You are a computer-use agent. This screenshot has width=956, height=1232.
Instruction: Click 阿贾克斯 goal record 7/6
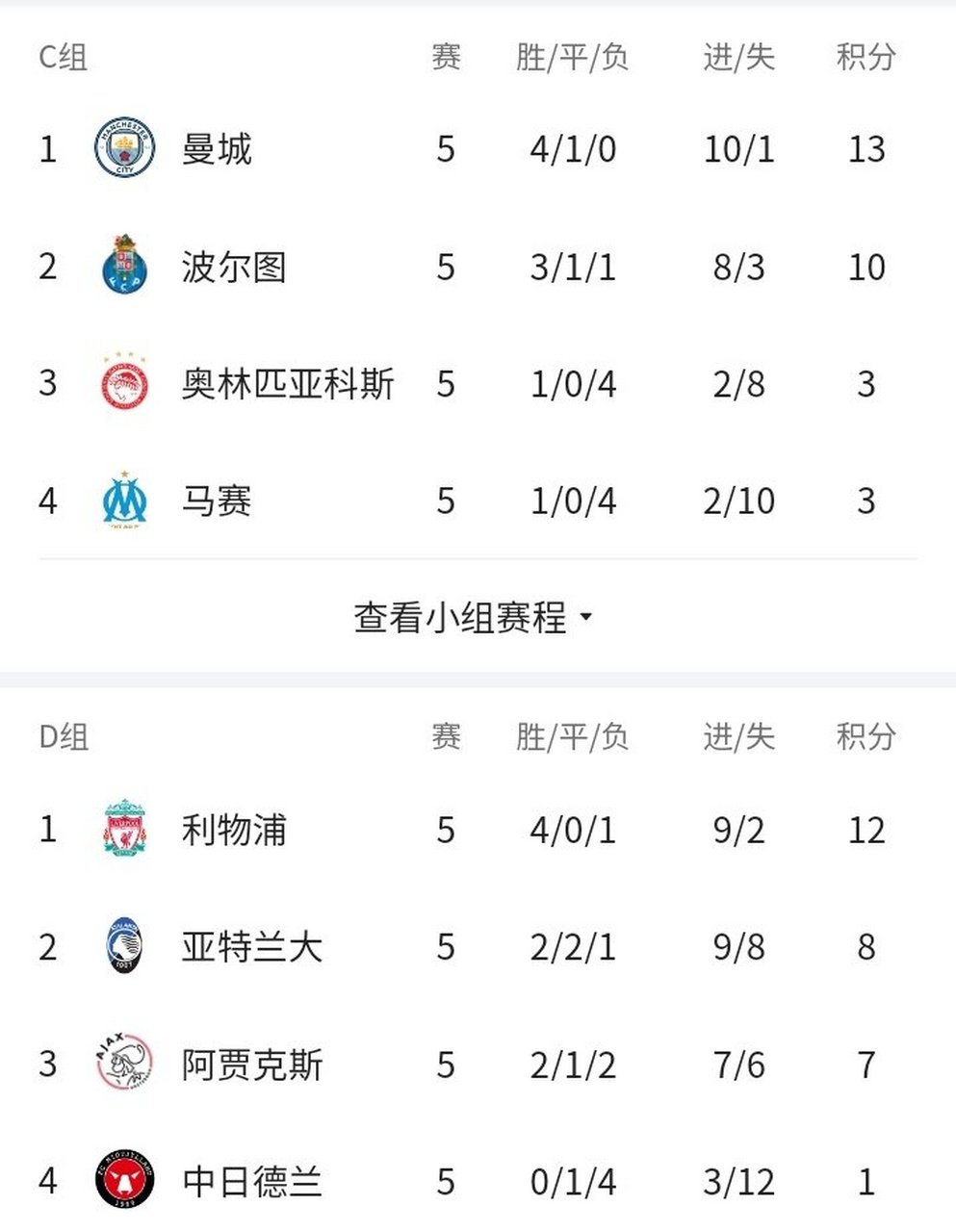coord(736,1065)
